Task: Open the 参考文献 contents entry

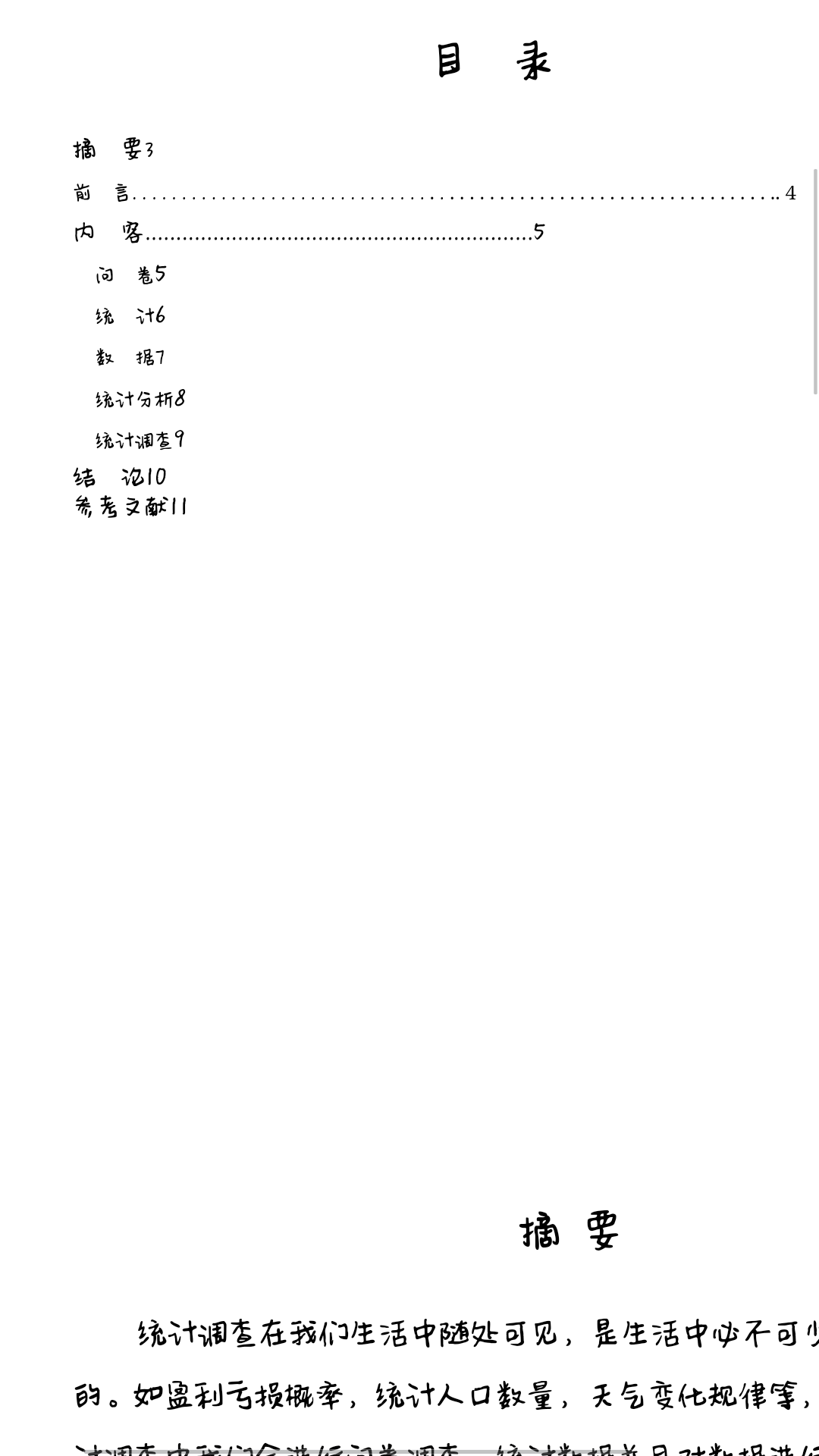Action: click(x=130, y=507)
